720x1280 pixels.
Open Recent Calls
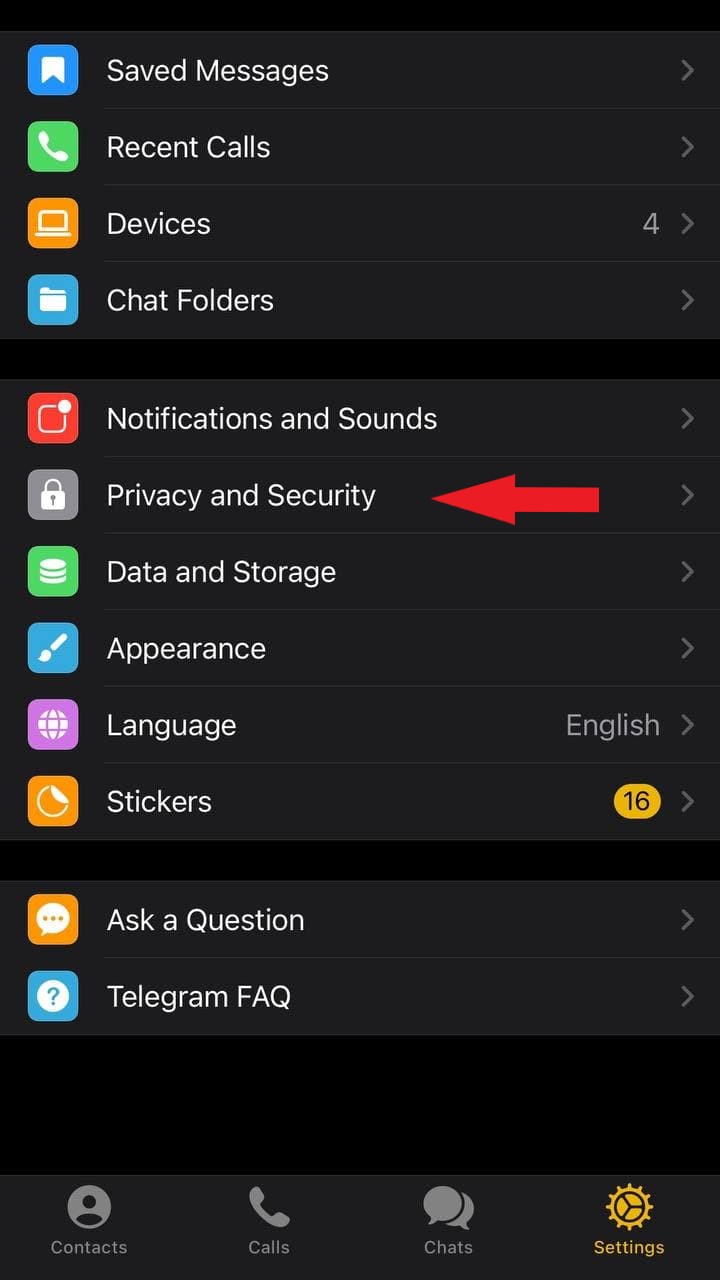(360, 147)
